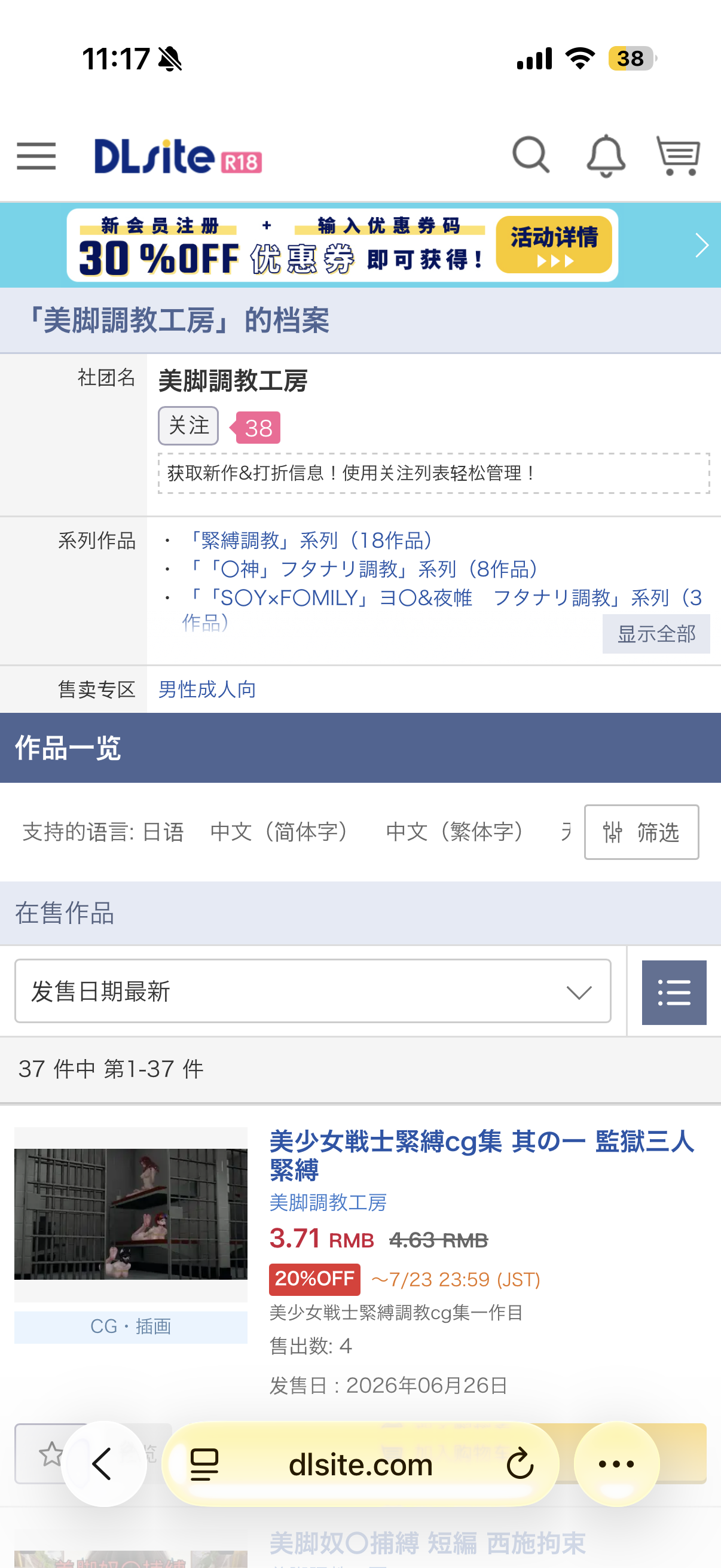Image resolution: width=721 pixels, height=1568 pixels.
Task: Expand series list with 显示全部
Action: [x=656, y=634]
